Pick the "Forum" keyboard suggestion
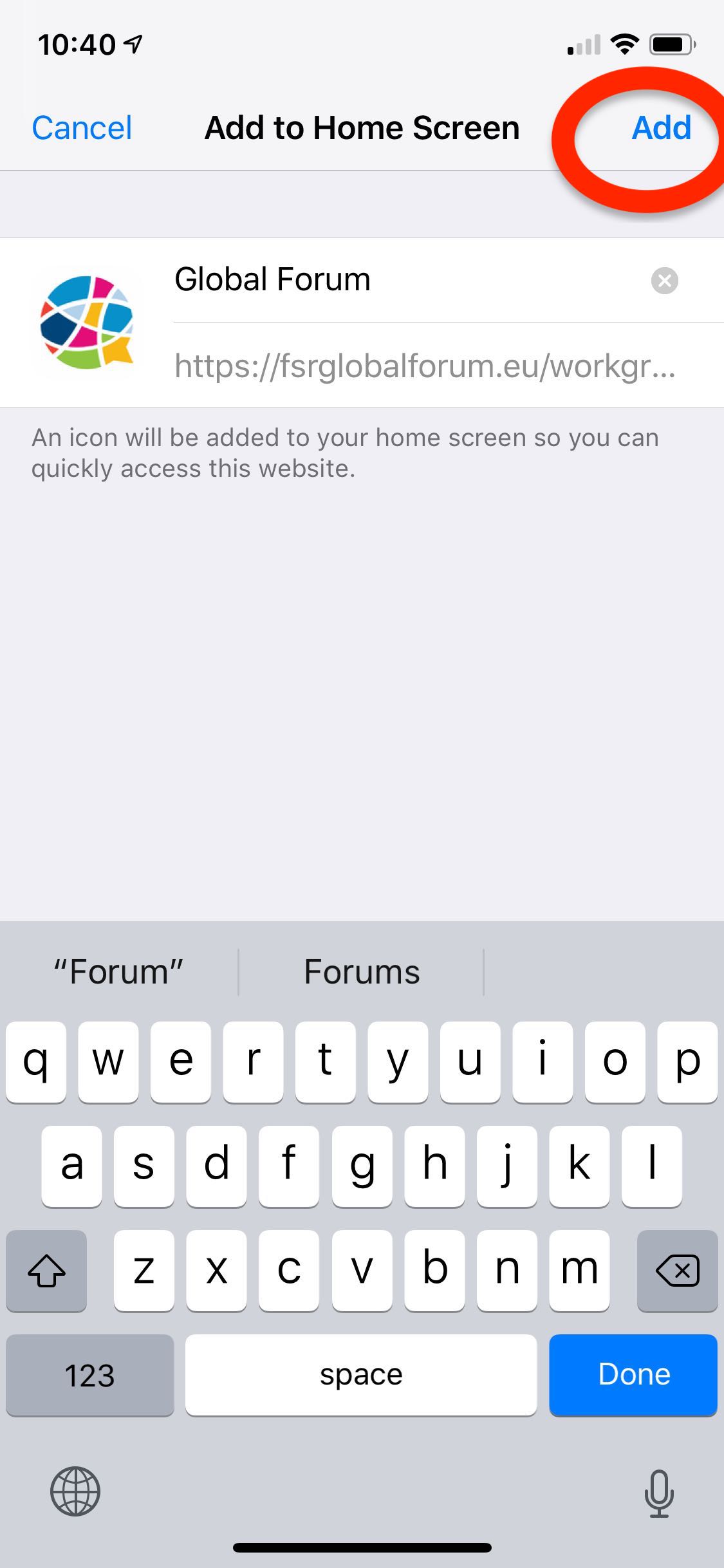The image size is (724, 1568). [x=119, y=972]
